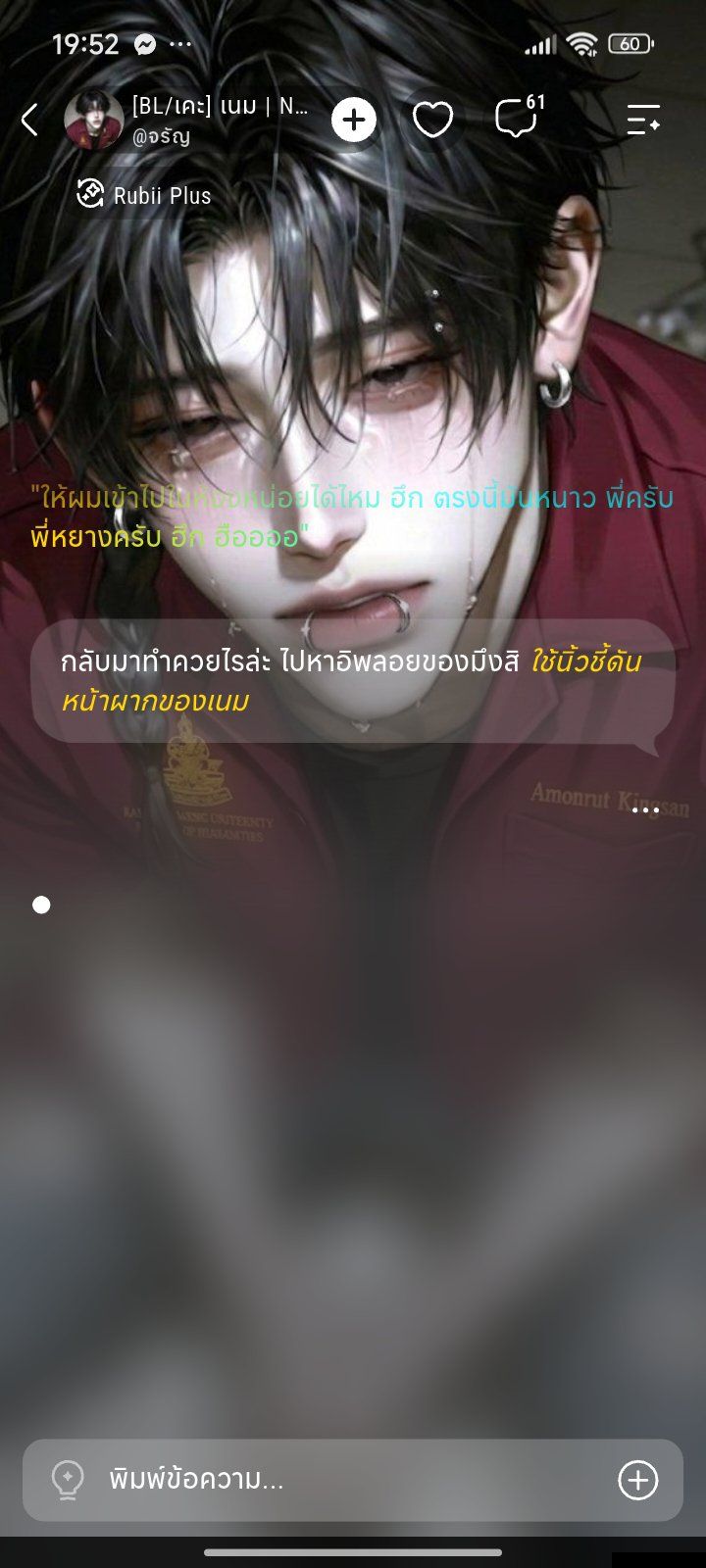Open the top-right chat settings menu

click(643, 120)
